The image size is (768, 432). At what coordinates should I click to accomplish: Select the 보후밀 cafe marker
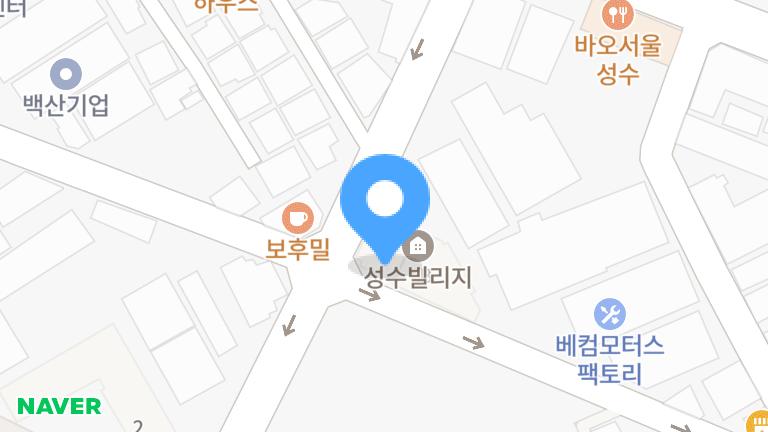pos(297,216)
